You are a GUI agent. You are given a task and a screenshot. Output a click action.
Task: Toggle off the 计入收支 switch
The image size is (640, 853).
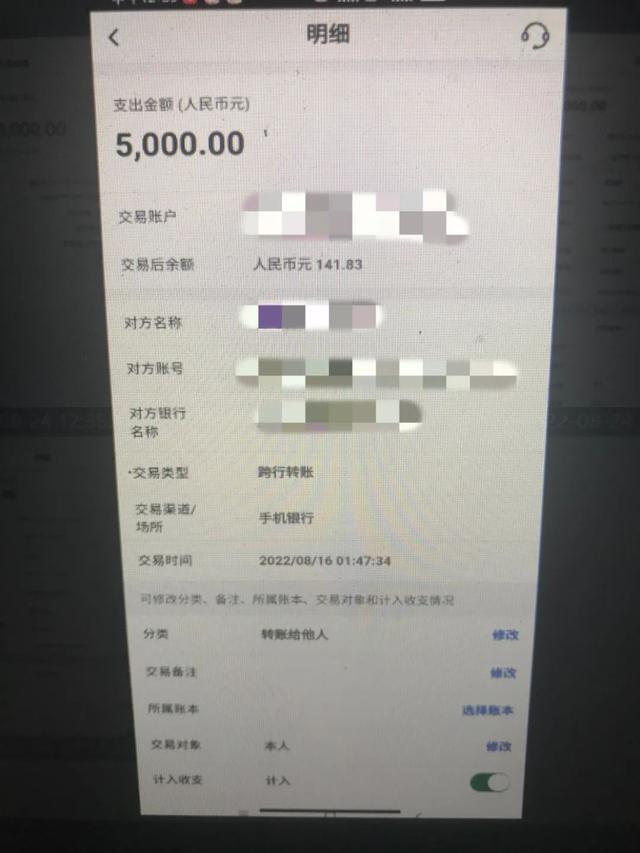490,781
